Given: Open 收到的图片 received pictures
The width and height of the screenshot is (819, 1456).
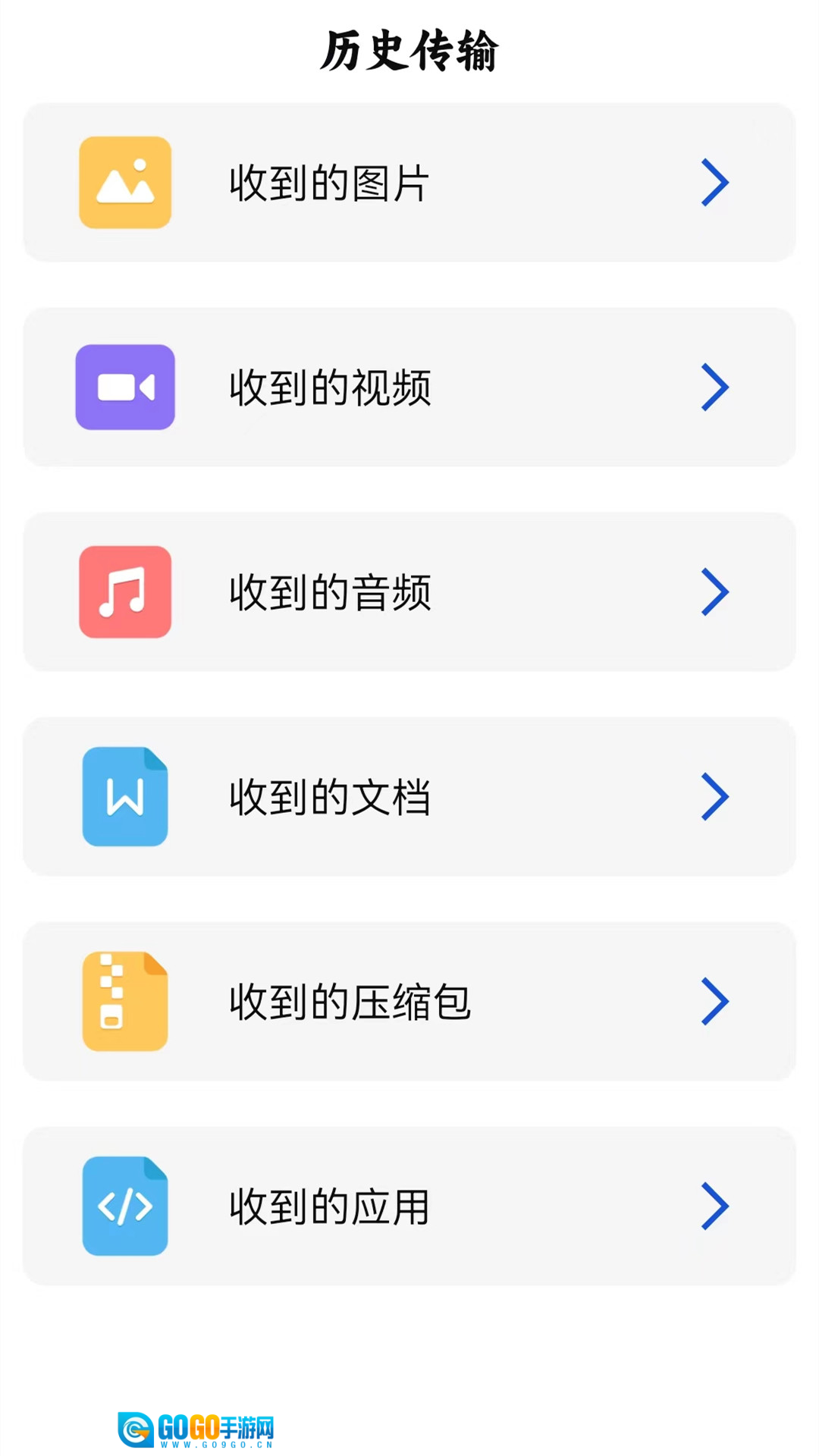Looking at the screenshot, I should [x=408, y=183].
